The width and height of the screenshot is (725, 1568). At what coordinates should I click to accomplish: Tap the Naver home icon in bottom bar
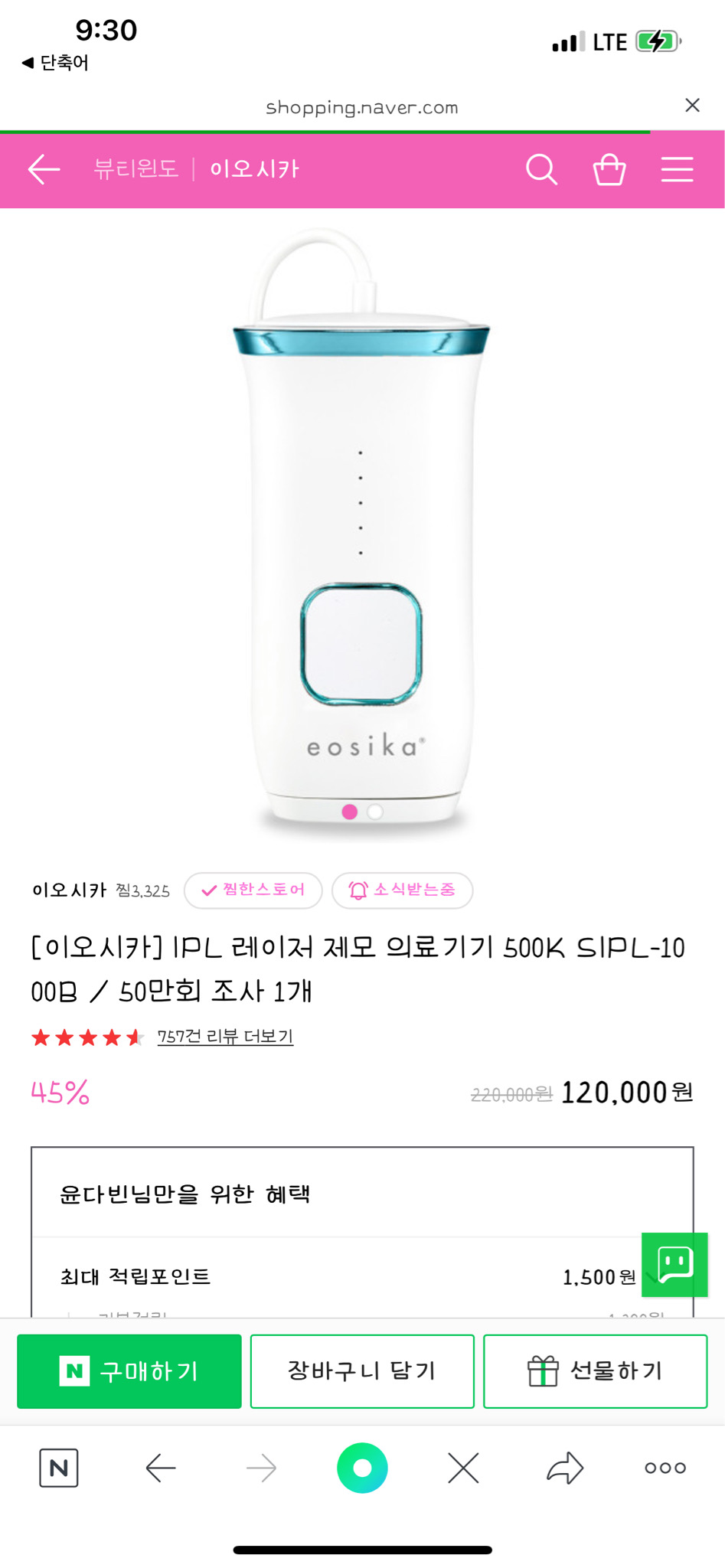pos(58,1468)
